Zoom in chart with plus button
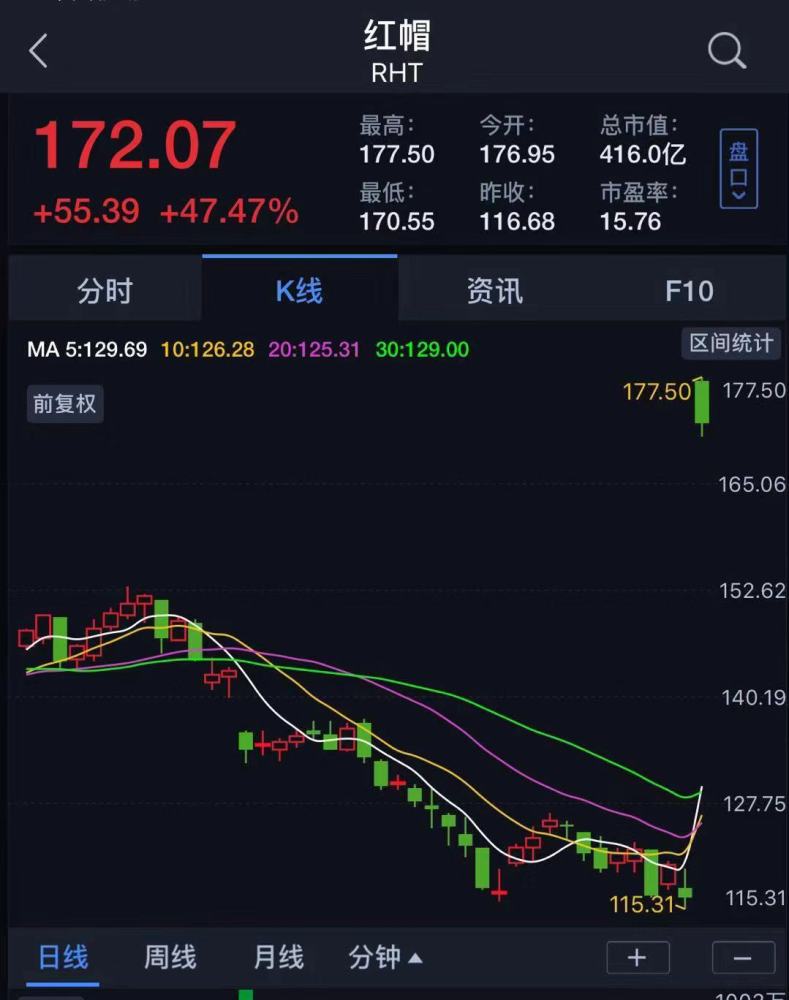 (638, 957)
